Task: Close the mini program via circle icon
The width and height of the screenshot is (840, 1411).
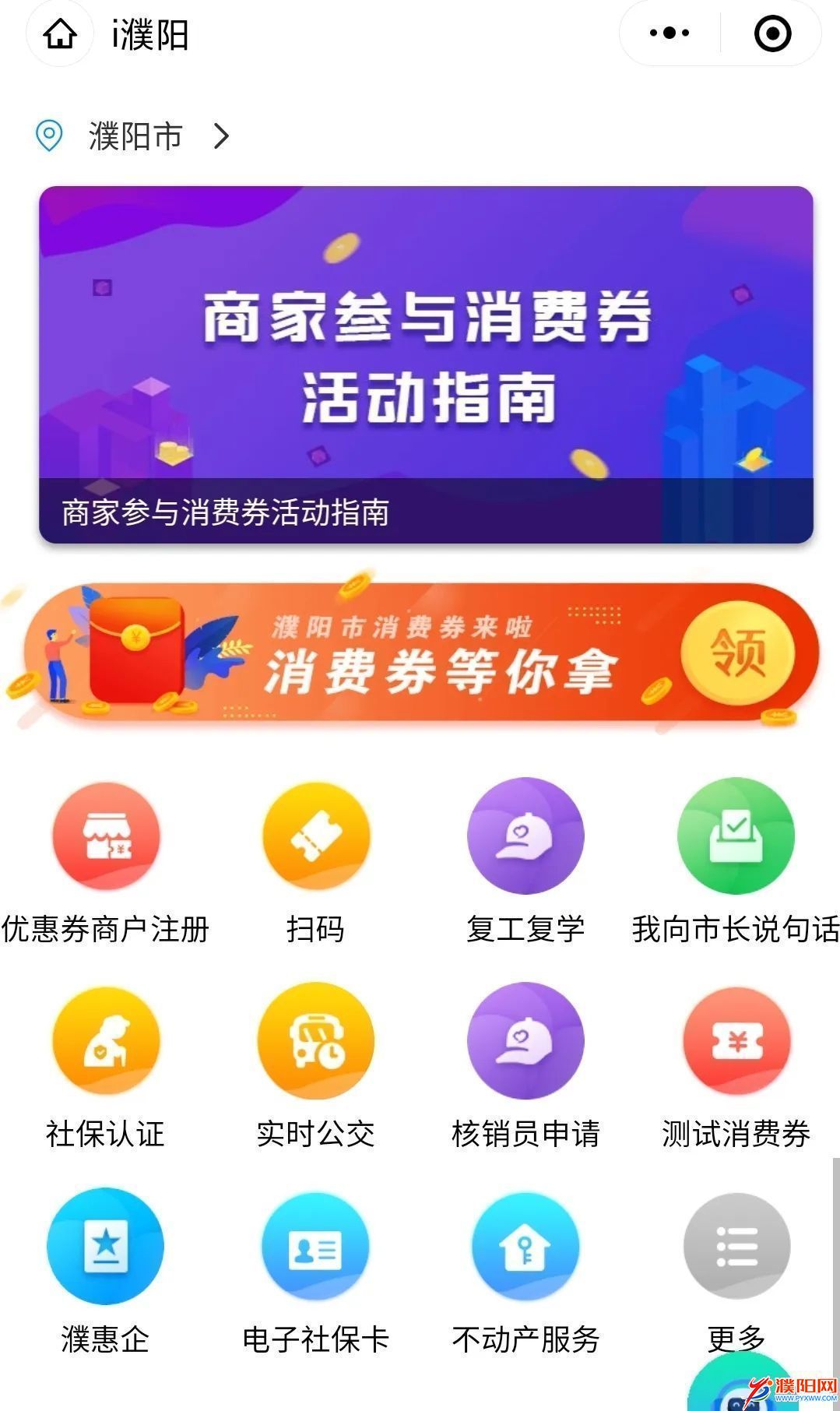Action: [772, 33]
